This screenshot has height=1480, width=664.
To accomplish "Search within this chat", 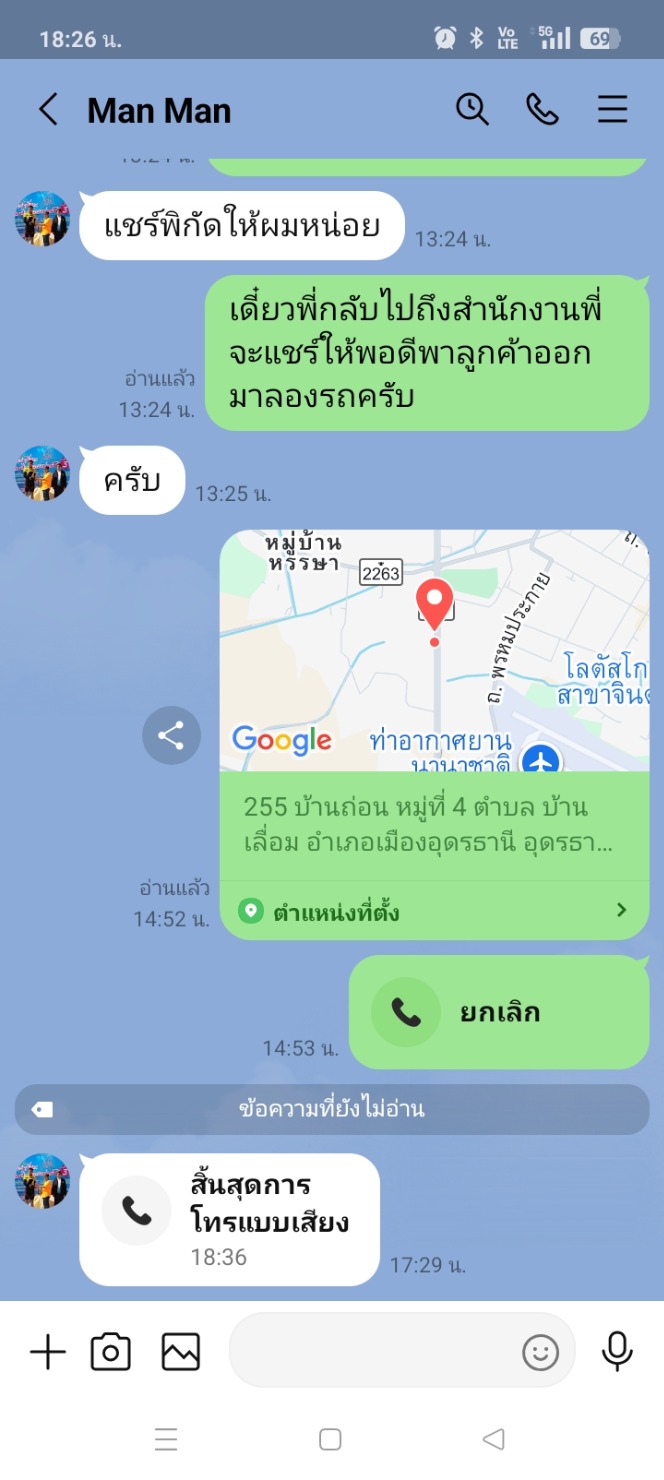I will click(472, 110).
